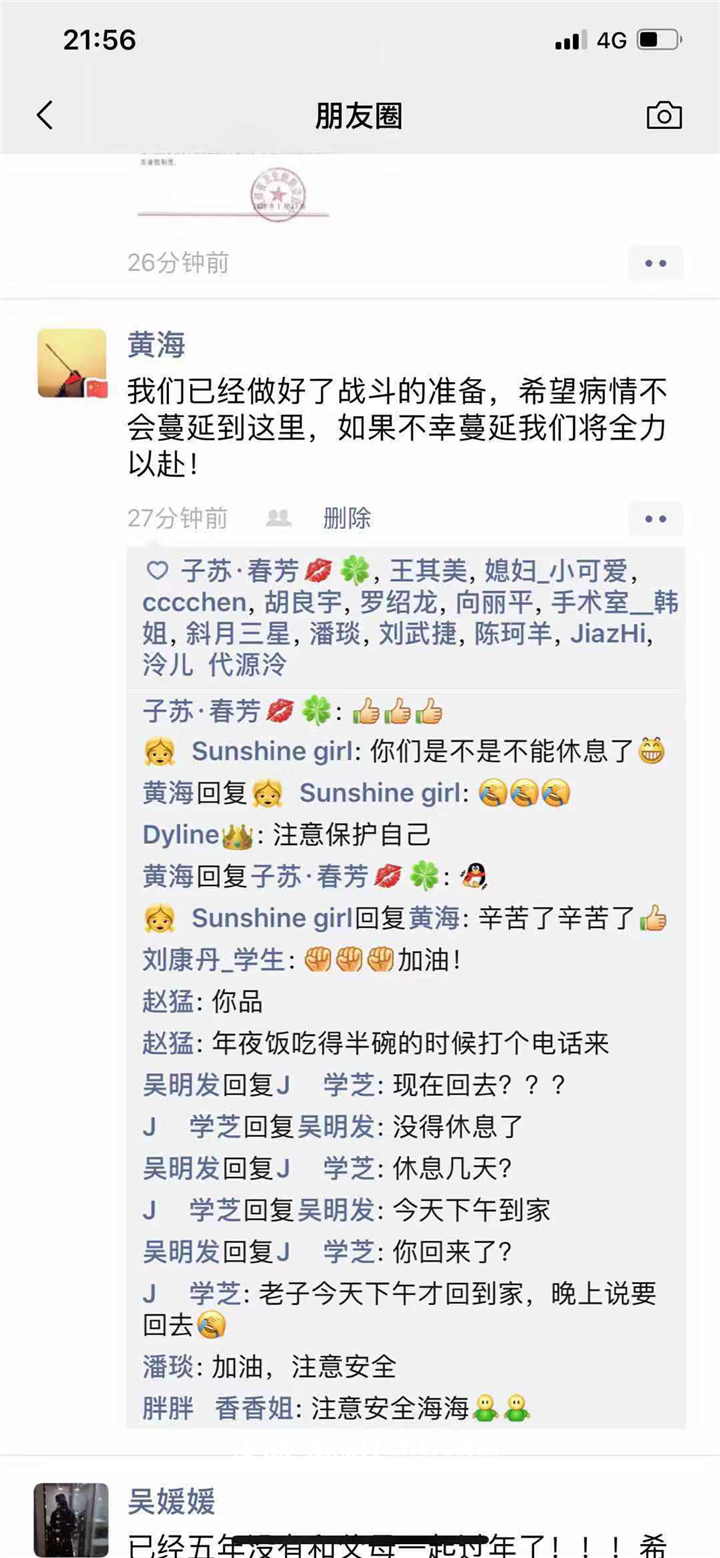
Task: Reply to 刘康丹_学生's 加油 comment
Action: pyautogui.click(x=429, y=961)
